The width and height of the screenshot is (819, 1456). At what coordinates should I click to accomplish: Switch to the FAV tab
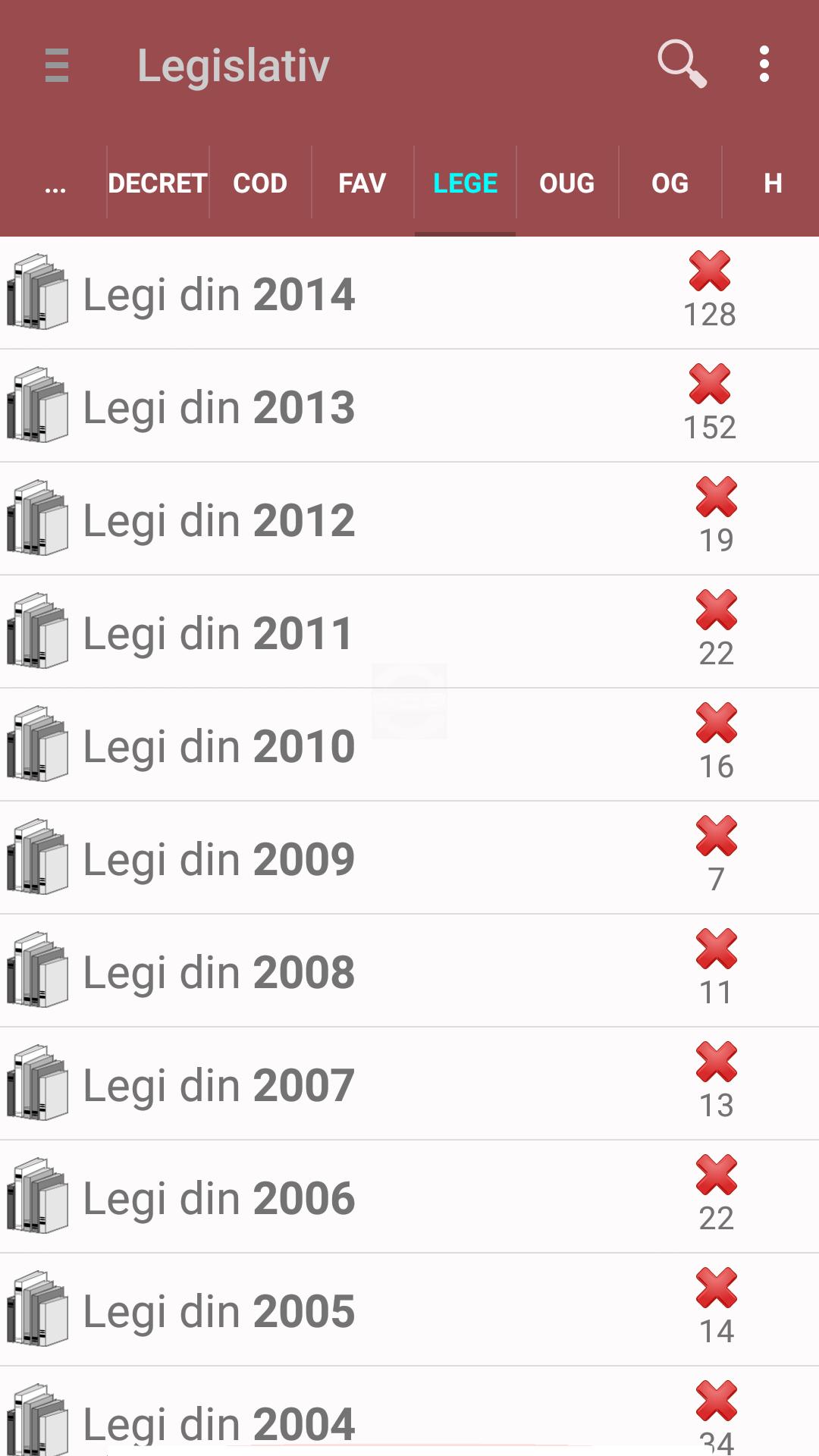pyautogui.click(x=362, y=184)
